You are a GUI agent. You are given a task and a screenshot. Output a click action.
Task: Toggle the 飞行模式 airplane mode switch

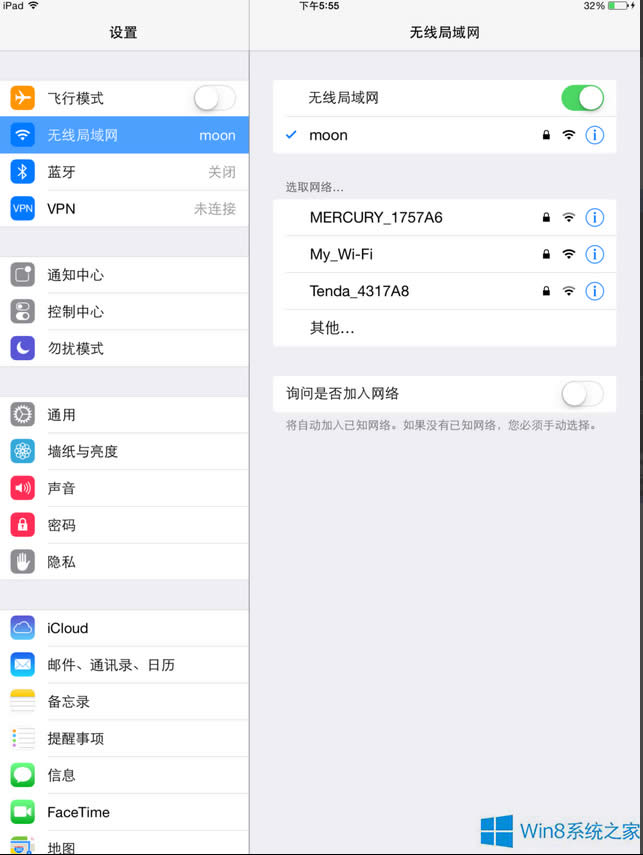[x=214, y=98]
